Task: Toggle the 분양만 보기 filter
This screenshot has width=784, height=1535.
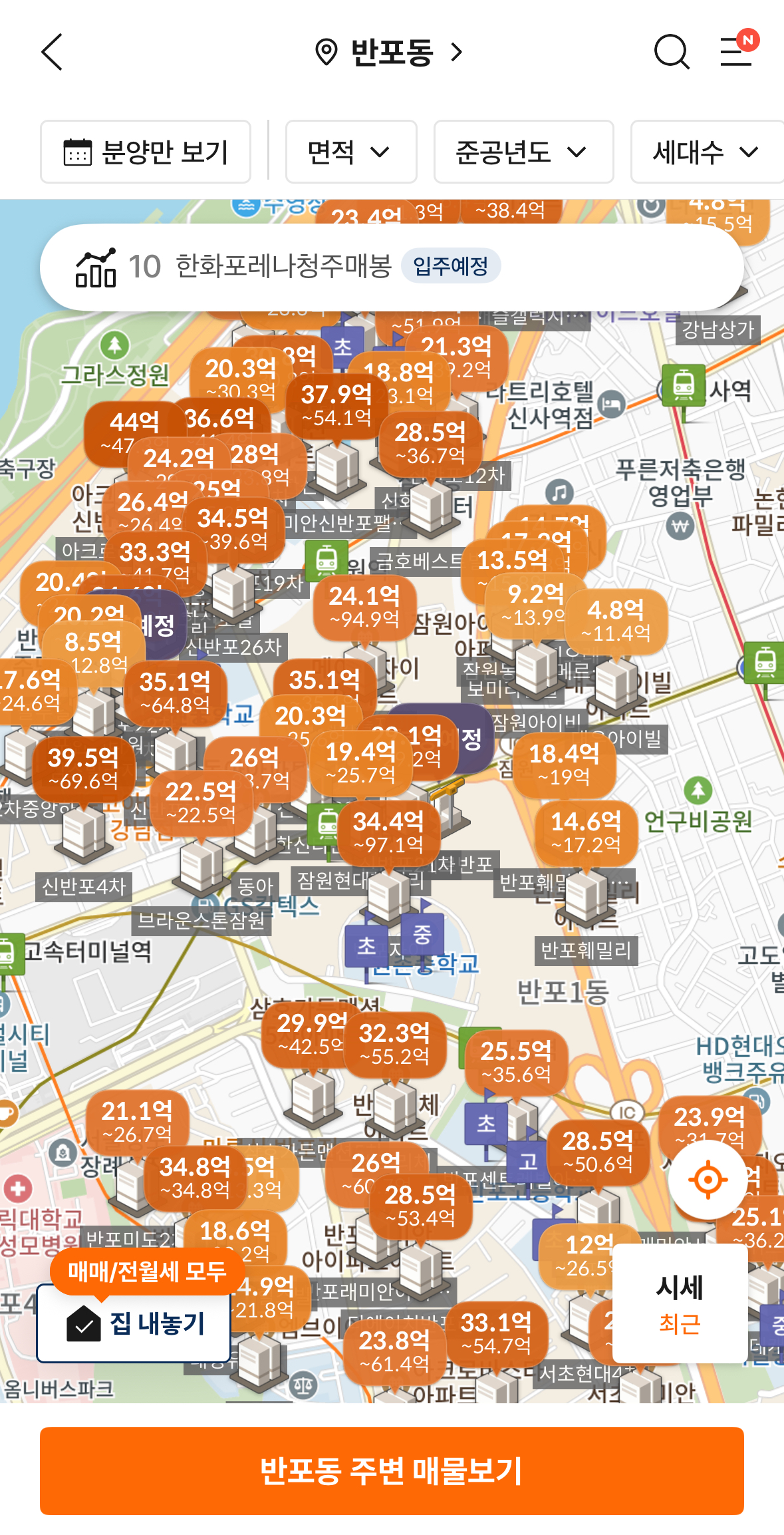Action: (x=146, y=152)
